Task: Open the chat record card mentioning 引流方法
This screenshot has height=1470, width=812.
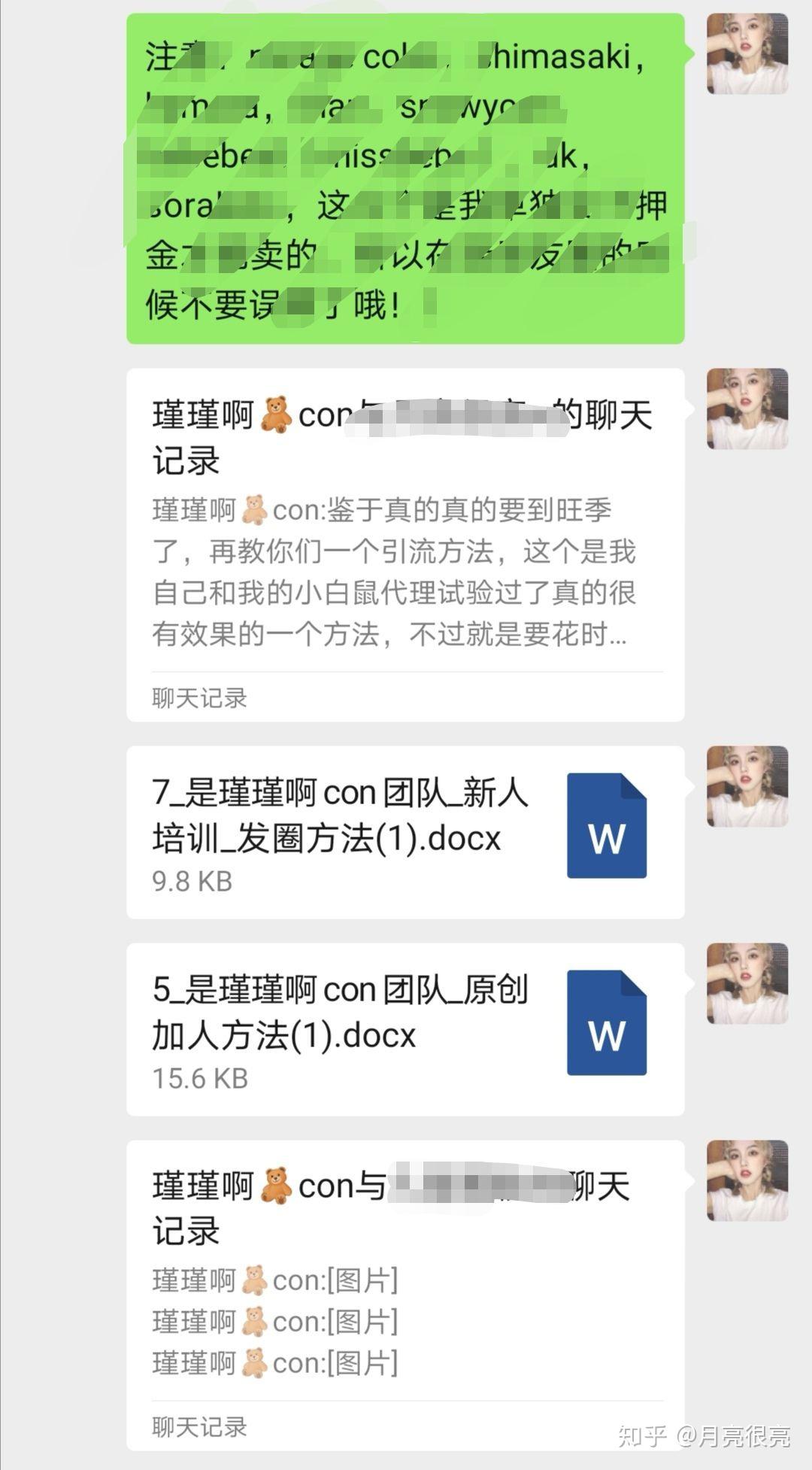Action: 405,545
